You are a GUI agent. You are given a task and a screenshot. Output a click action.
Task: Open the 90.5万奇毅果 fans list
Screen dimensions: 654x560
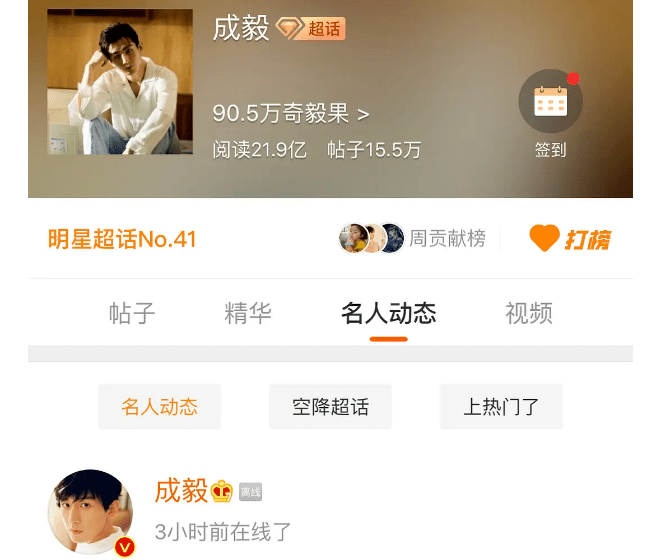pos(291,114)
